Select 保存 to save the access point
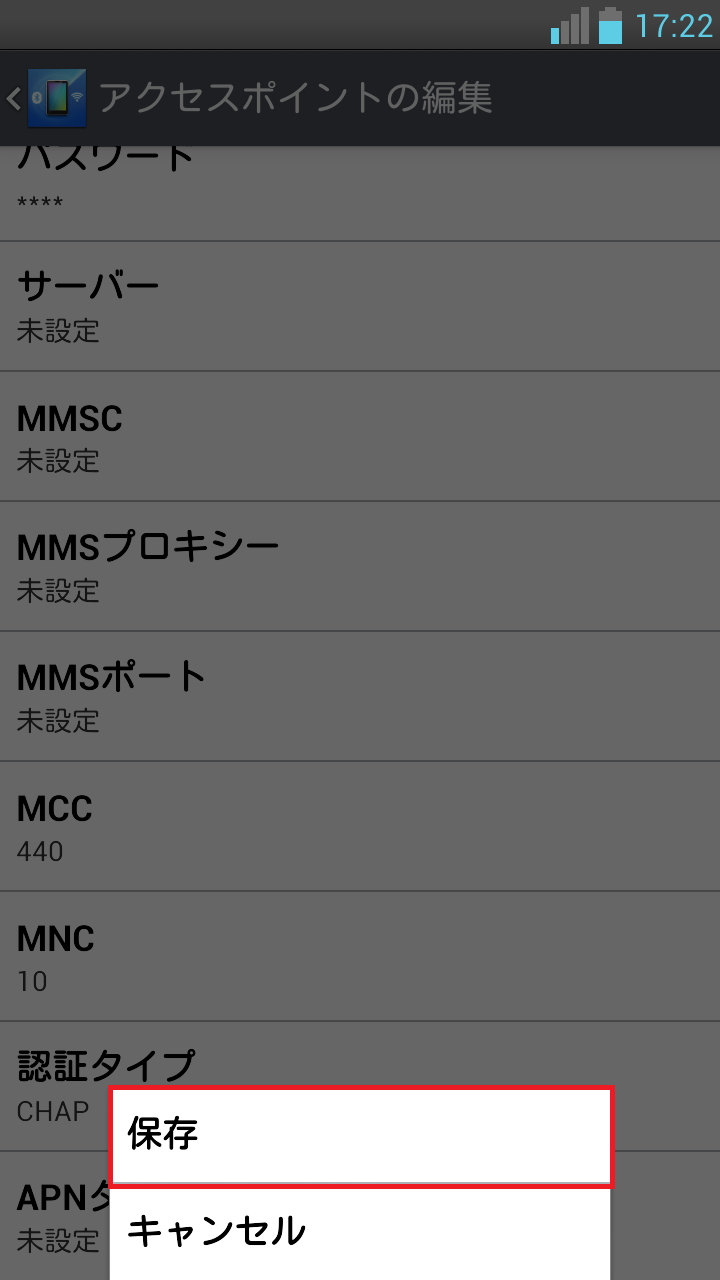 (360, 1137)
